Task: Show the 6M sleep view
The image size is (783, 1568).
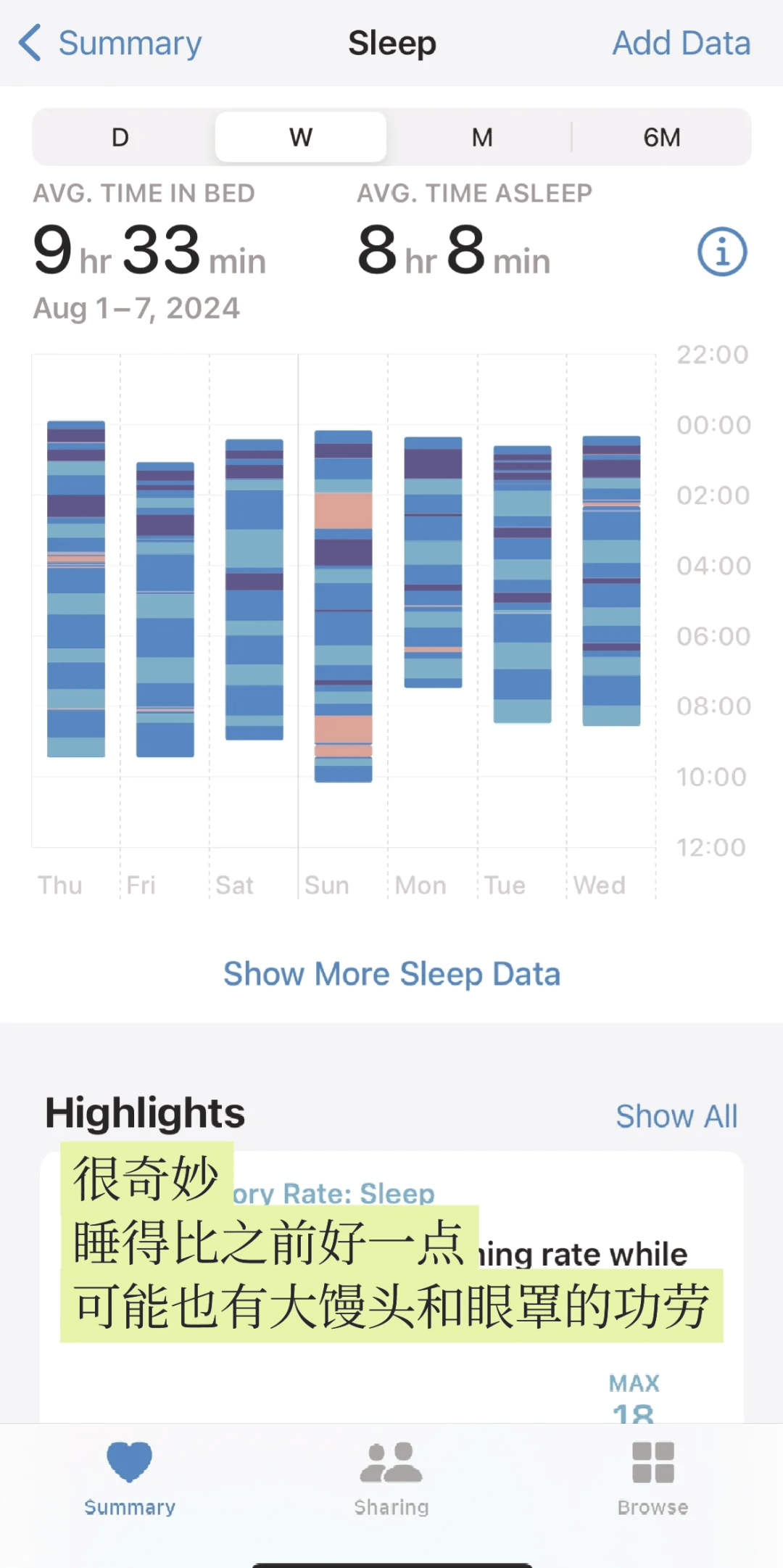Action: click(x=661, y=137)
